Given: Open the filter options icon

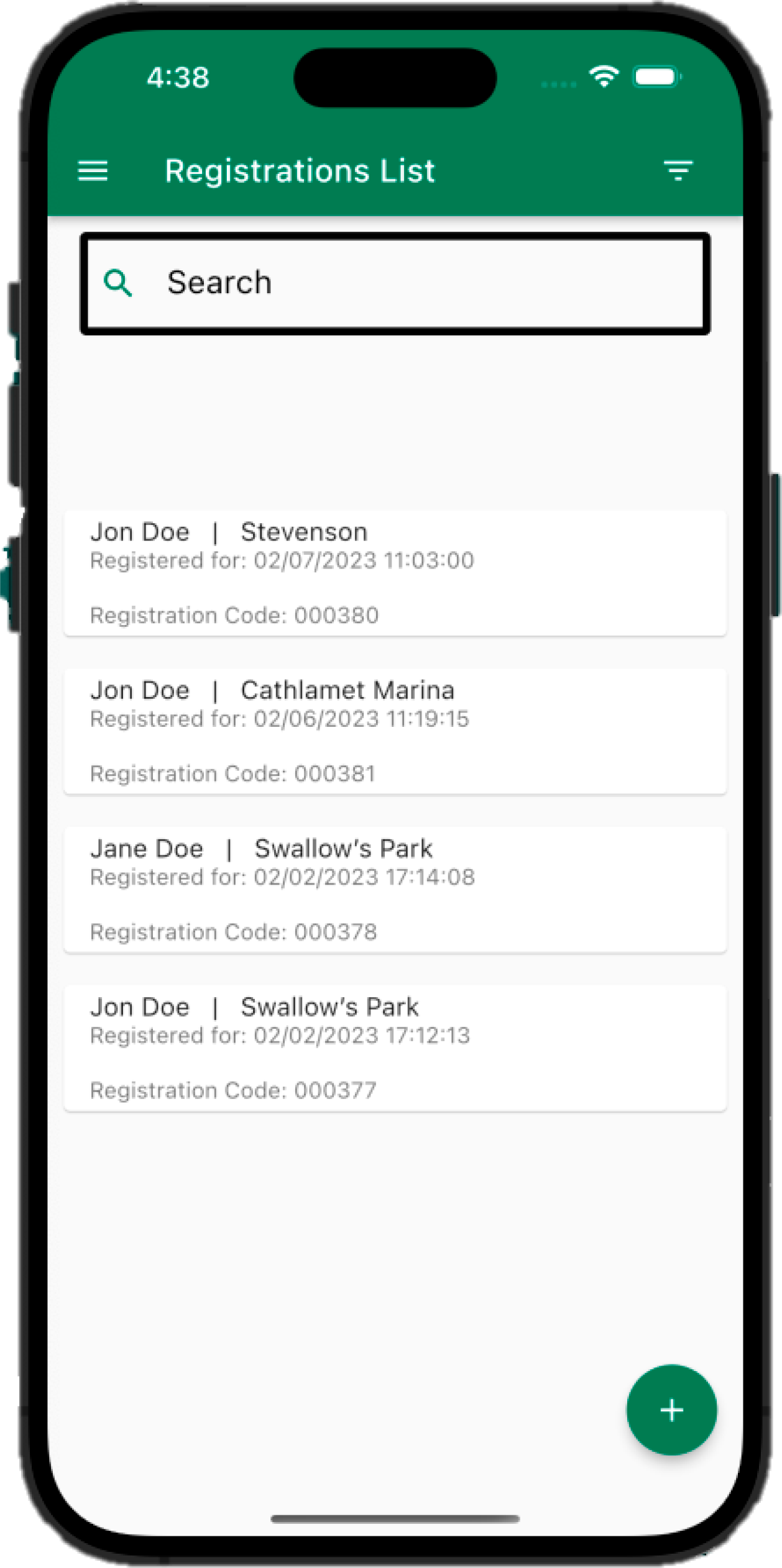Looking at the screenshot, I should point(678,170).
